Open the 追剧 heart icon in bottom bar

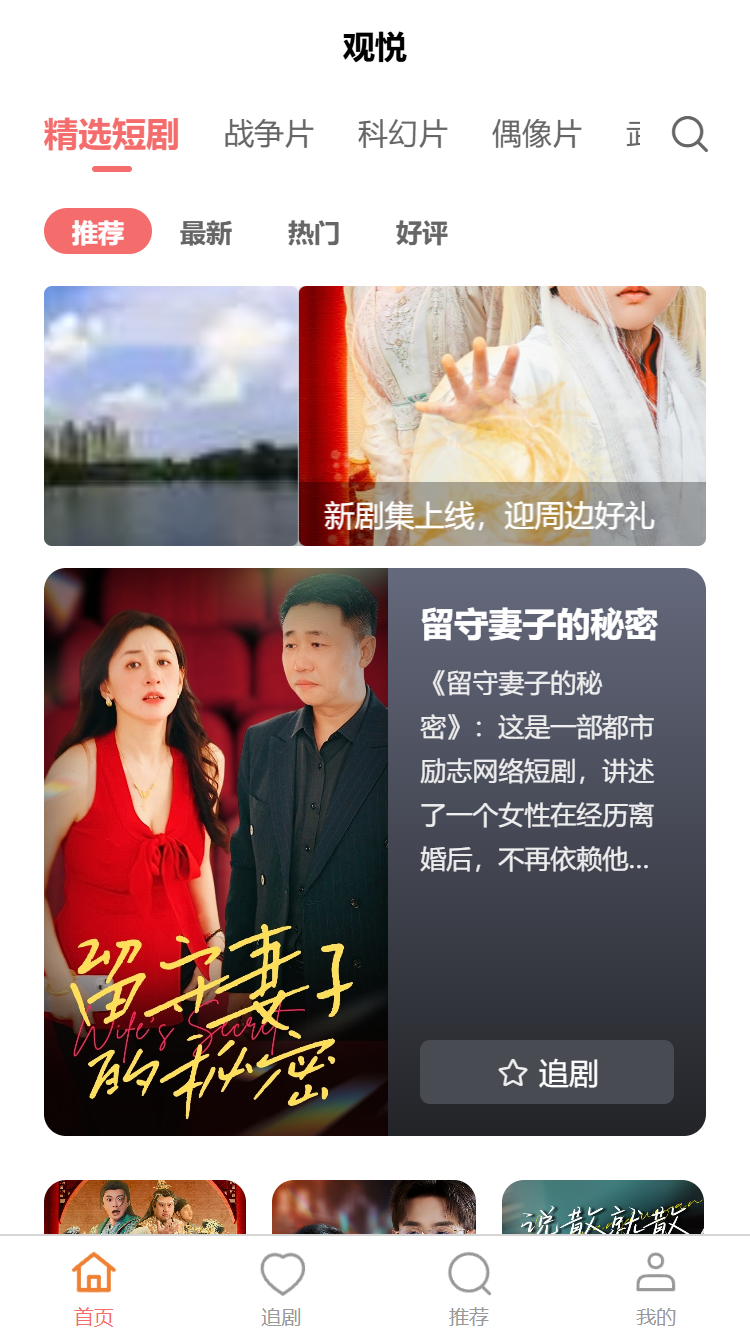coord(283,1272)
